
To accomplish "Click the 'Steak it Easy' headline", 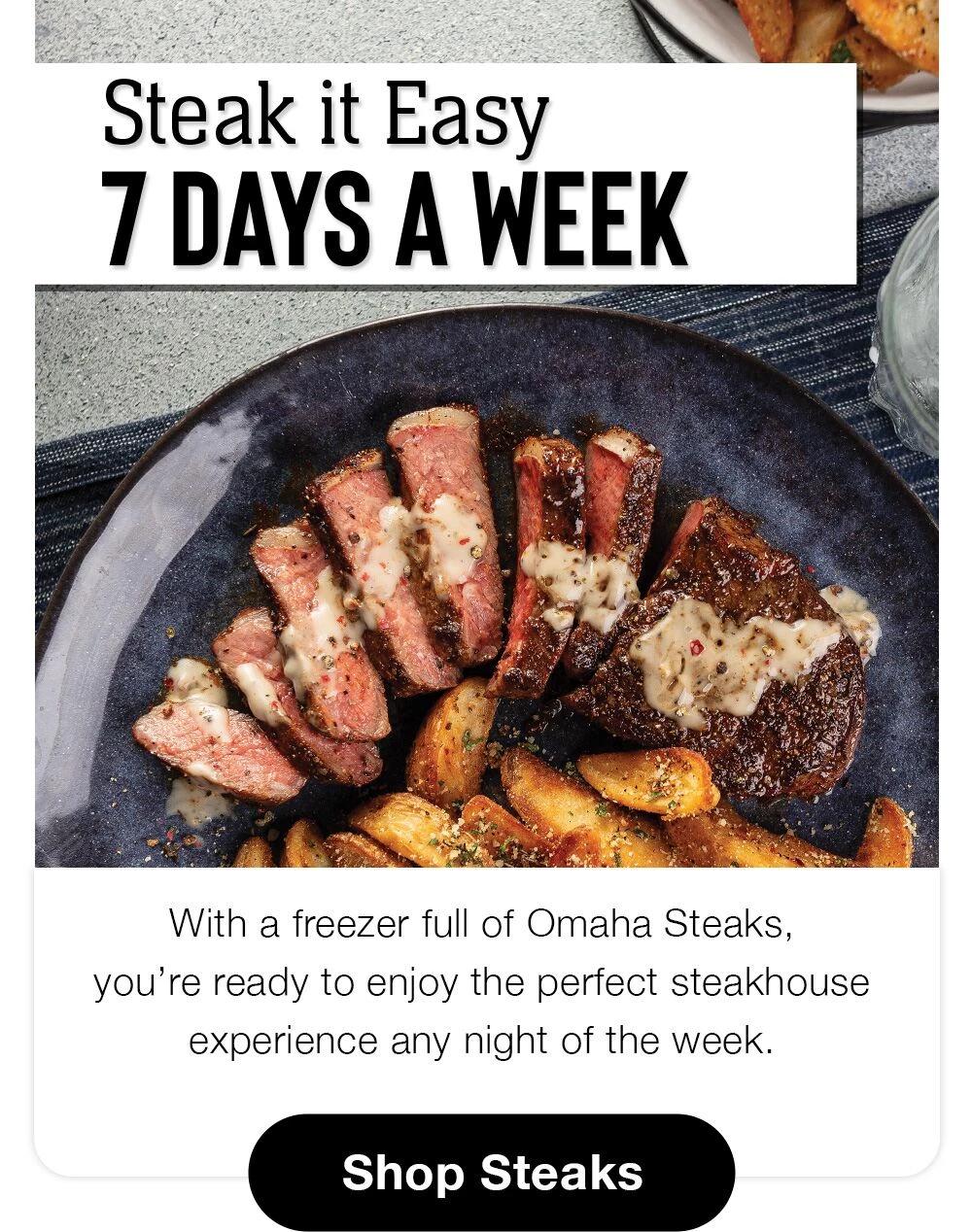I will click(x=326, y=117).
